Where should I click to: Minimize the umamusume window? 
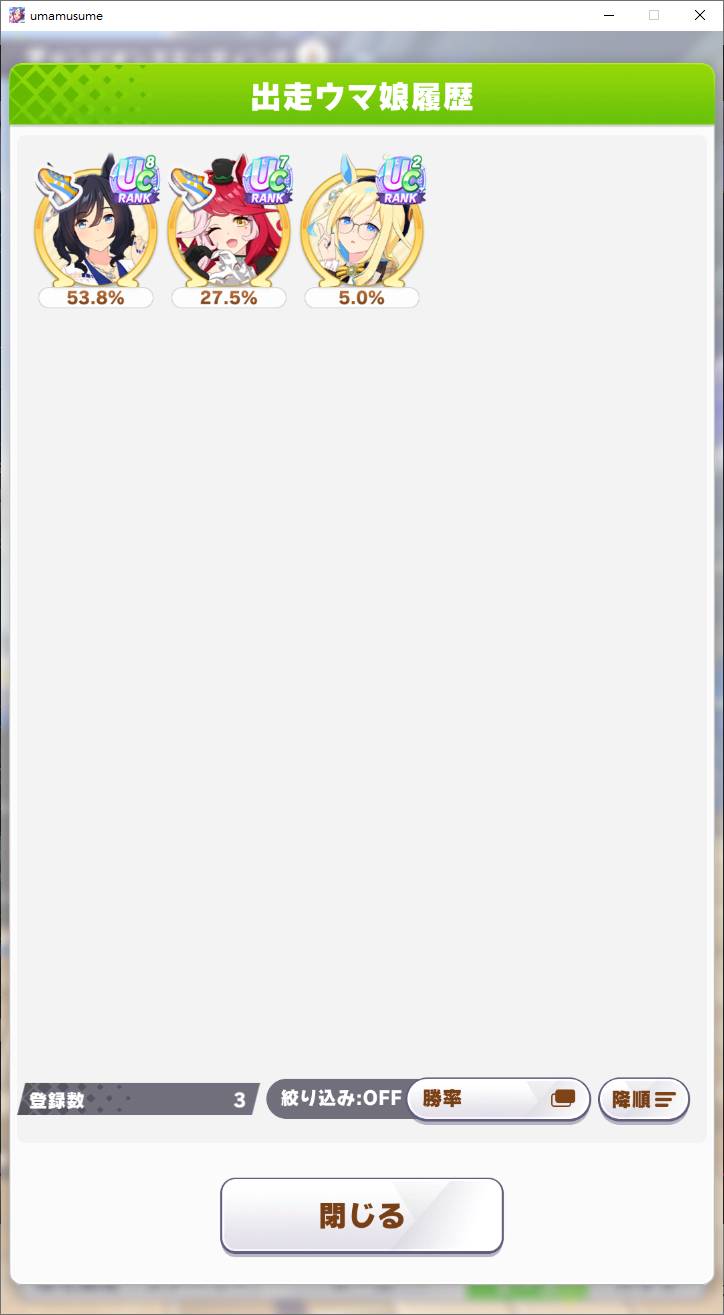pyautogui.click(x=608, y=15)
